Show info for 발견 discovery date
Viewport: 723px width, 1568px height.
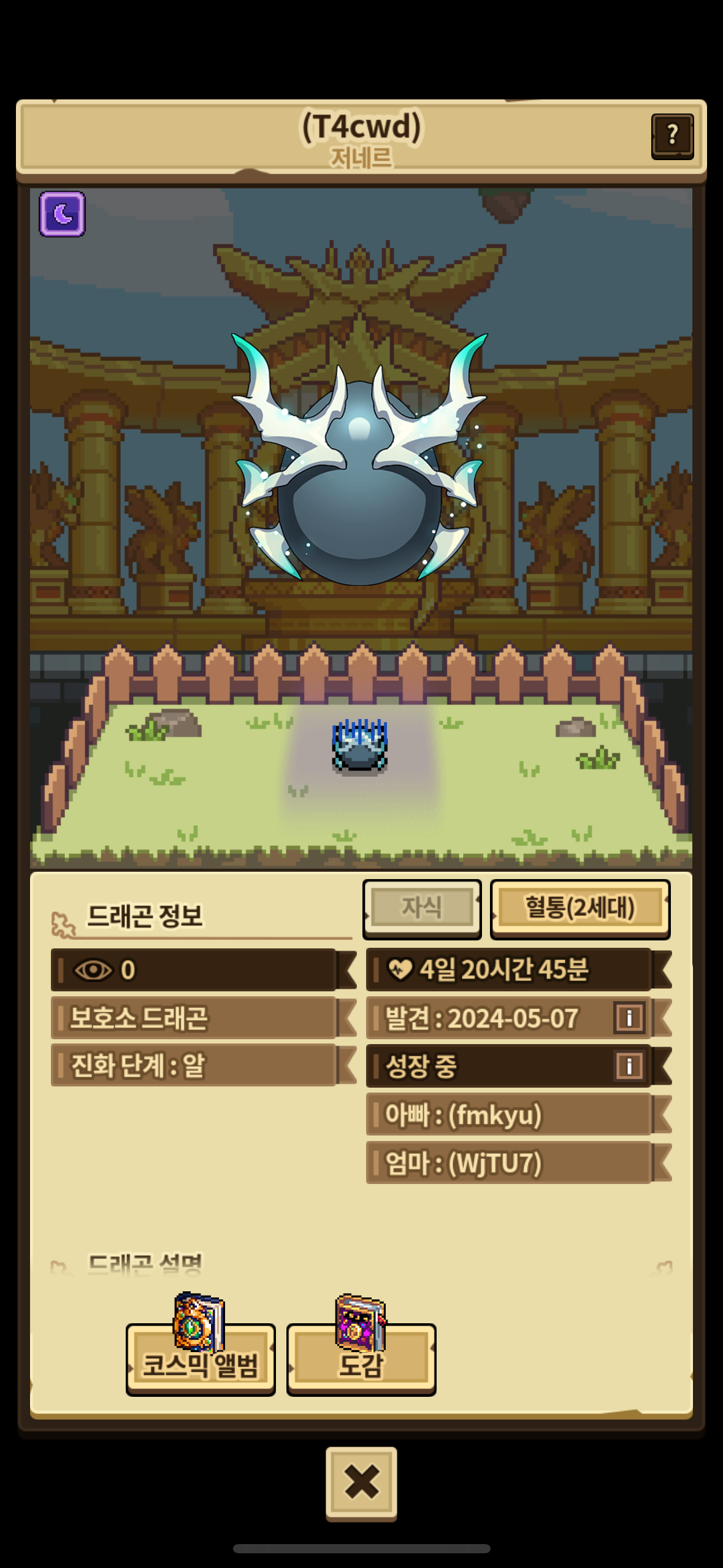click(629, 1018)
